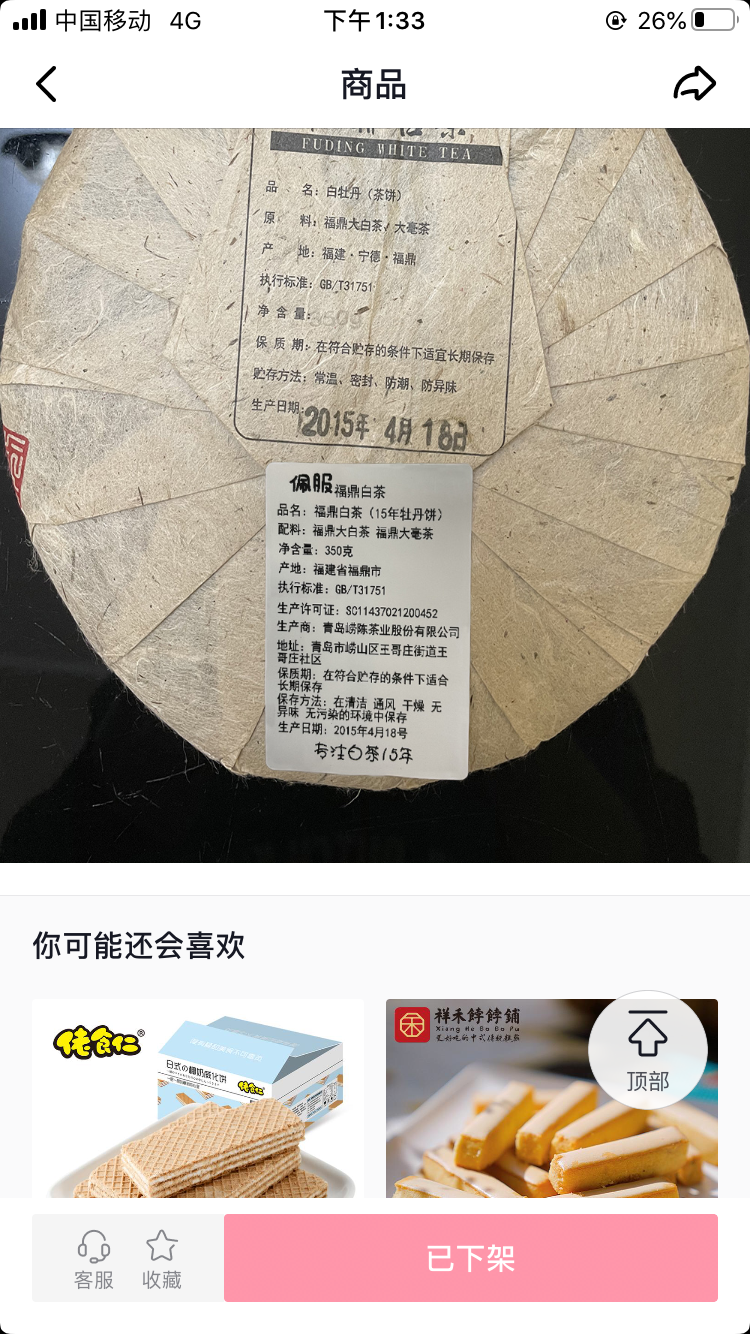Add the product to 收藏 favorites
Image resolution: width=750 pixels, height=1334 pixels.
(162, 1258)
